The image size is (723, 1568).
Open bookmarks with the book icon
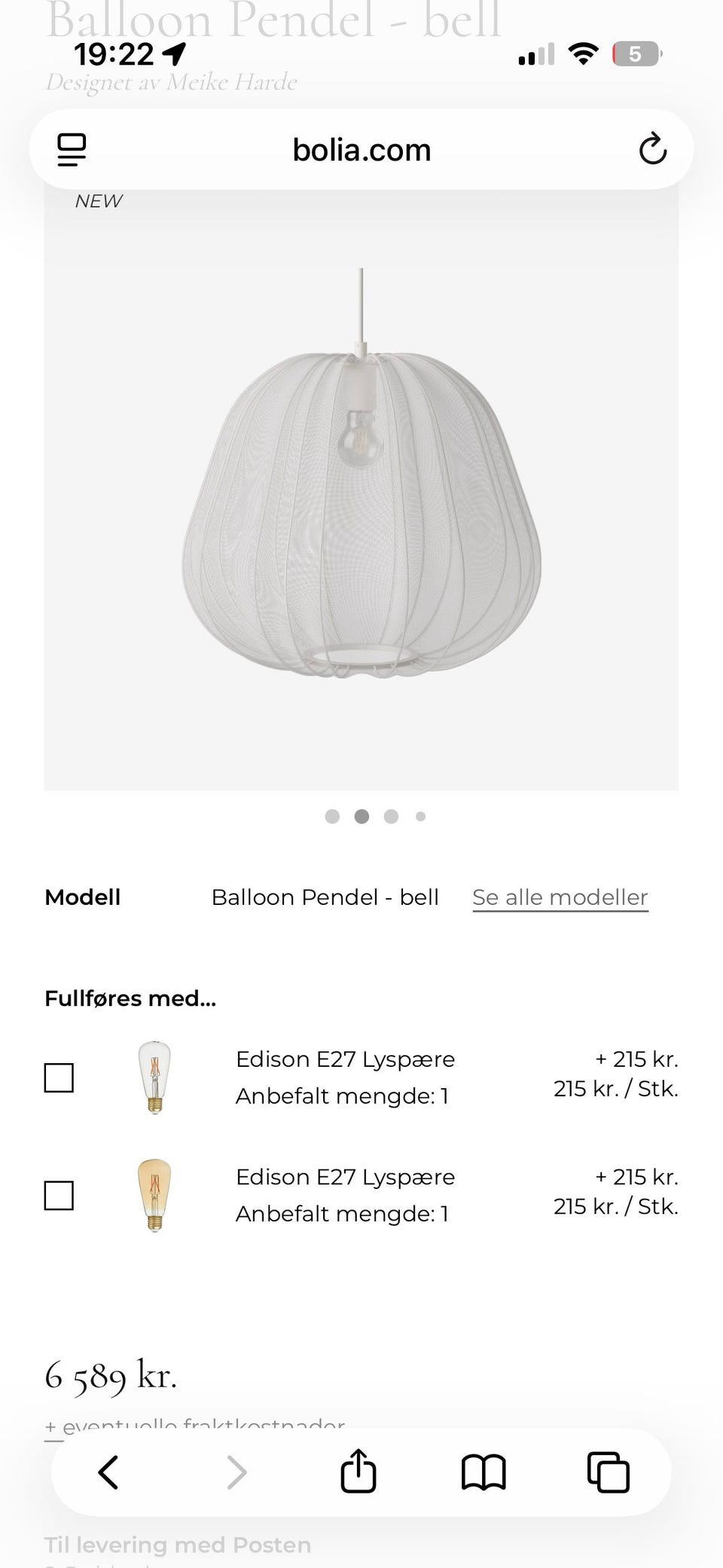click(484, 1472)
